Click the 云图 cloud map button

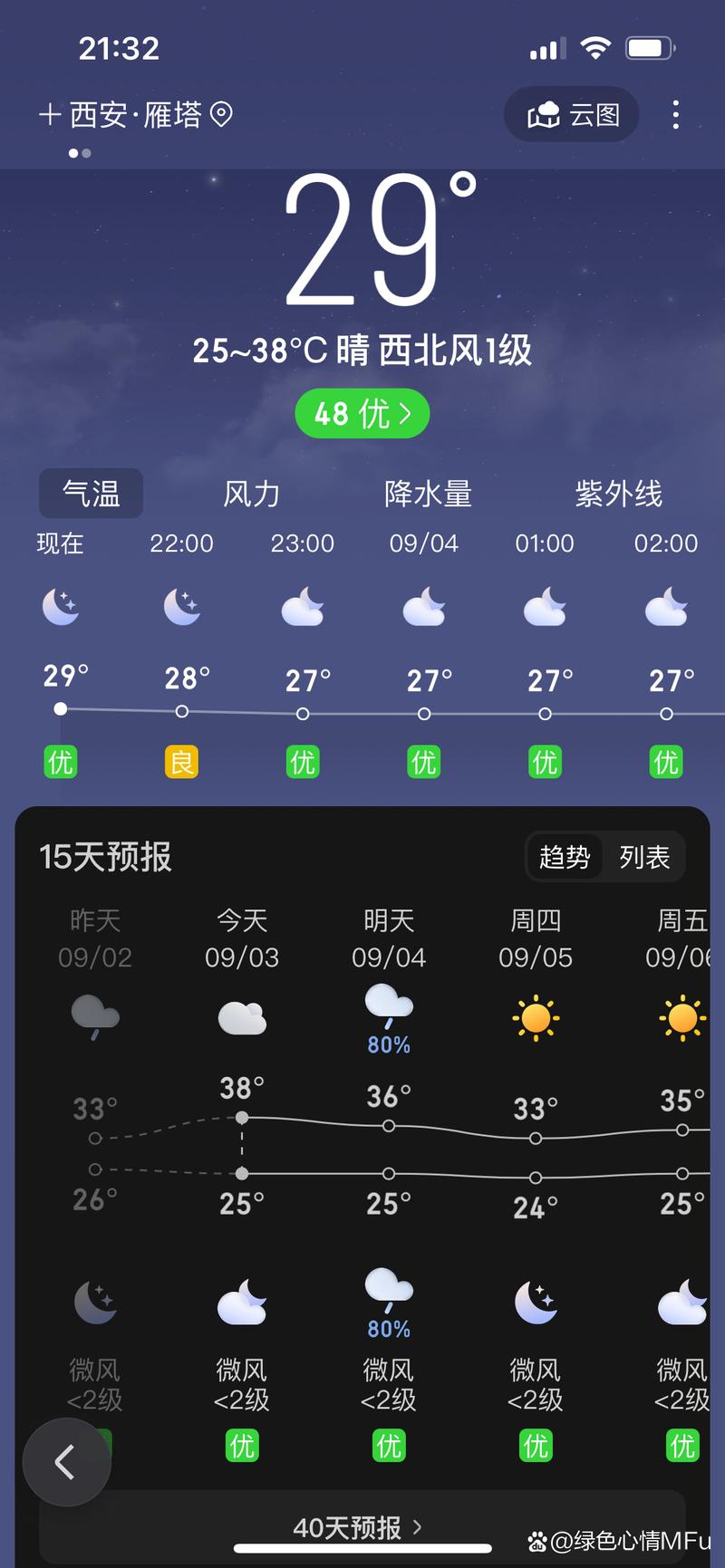coord(571,115)
